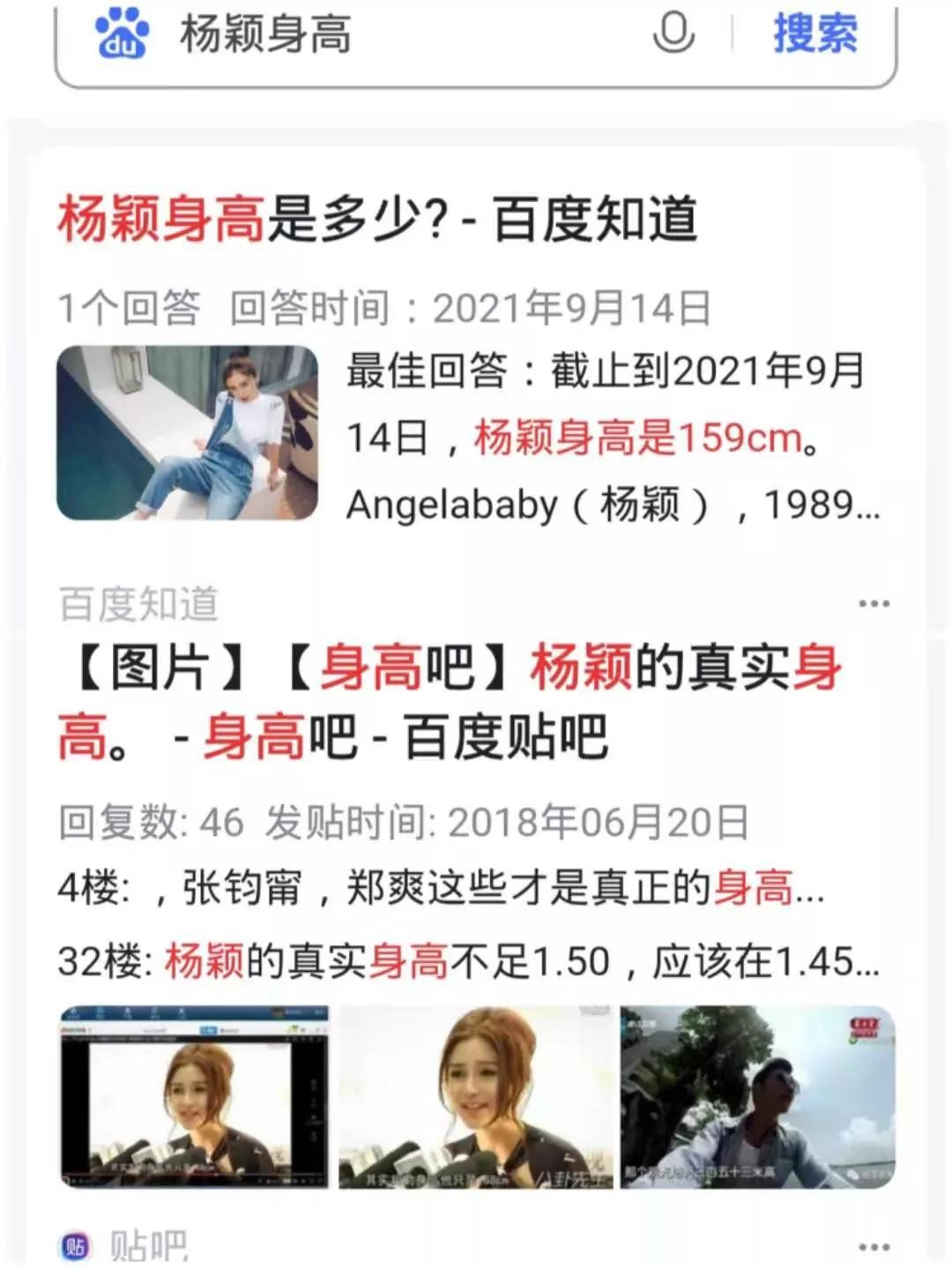This screenshot has width=952, height=1269.
Task: View the middle image of the 贴吧 result
Action: tap(475, 1096)
